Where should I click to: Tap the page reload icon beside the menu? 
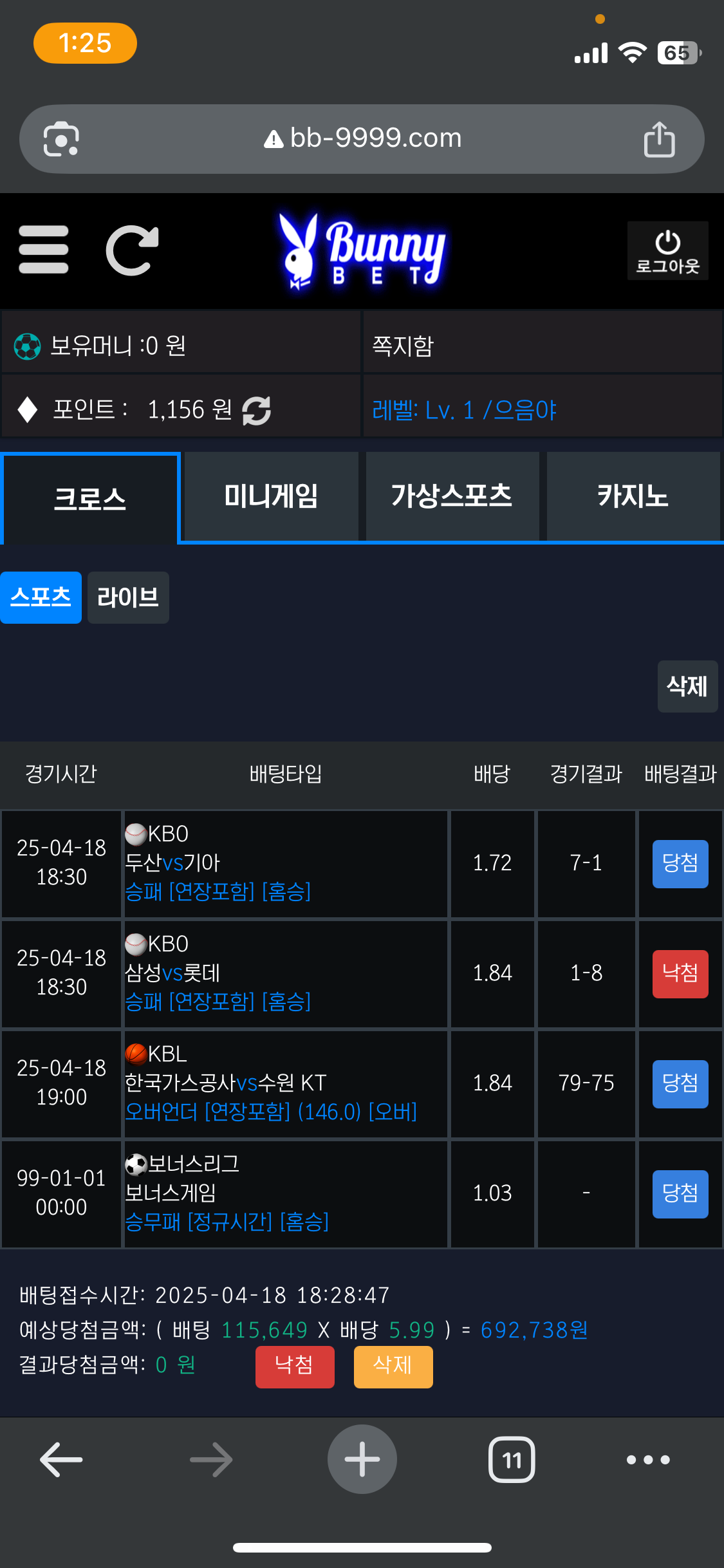[x=133, y=250]
